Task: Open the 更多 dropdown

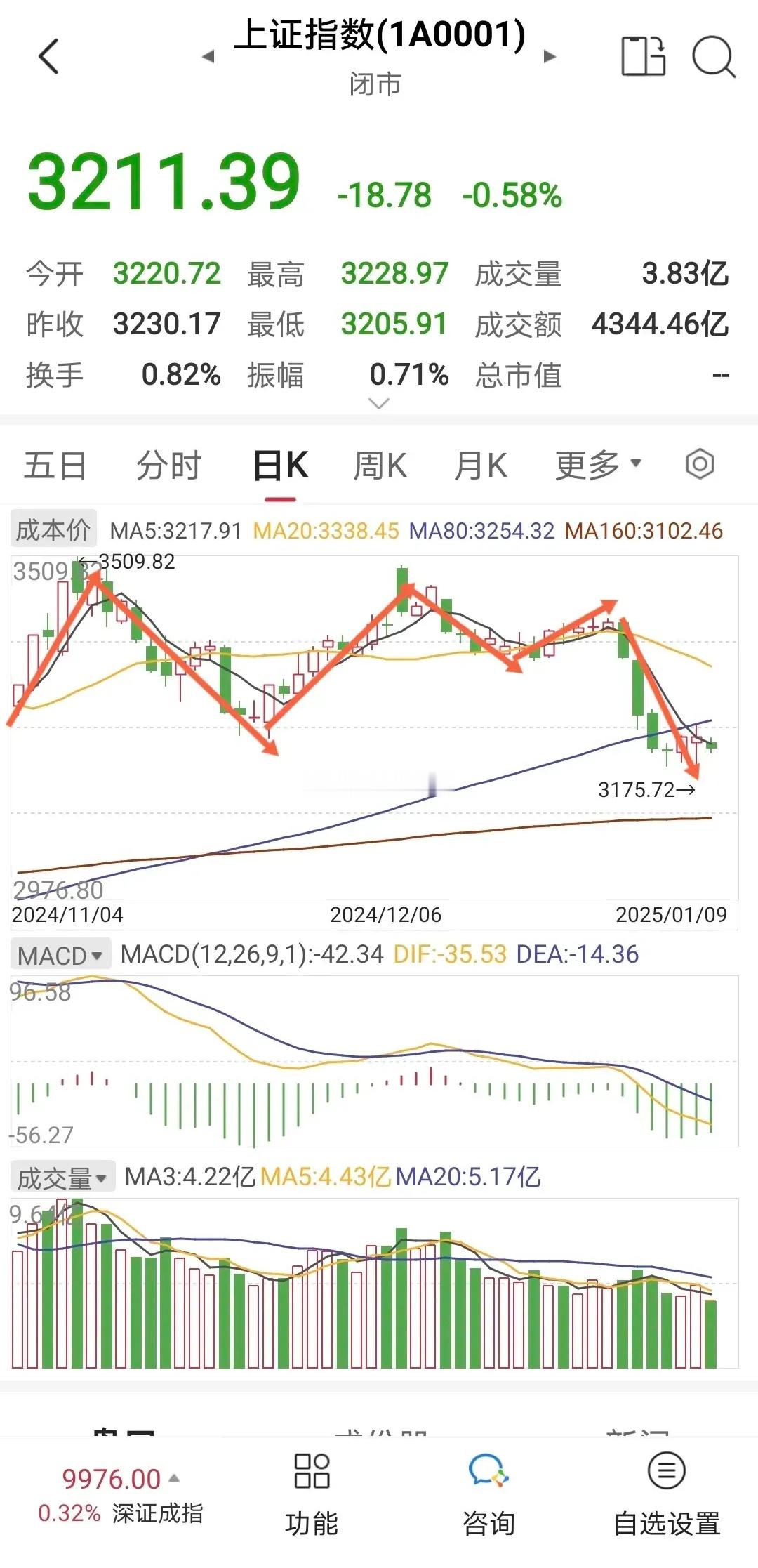Action: [597, 465]
